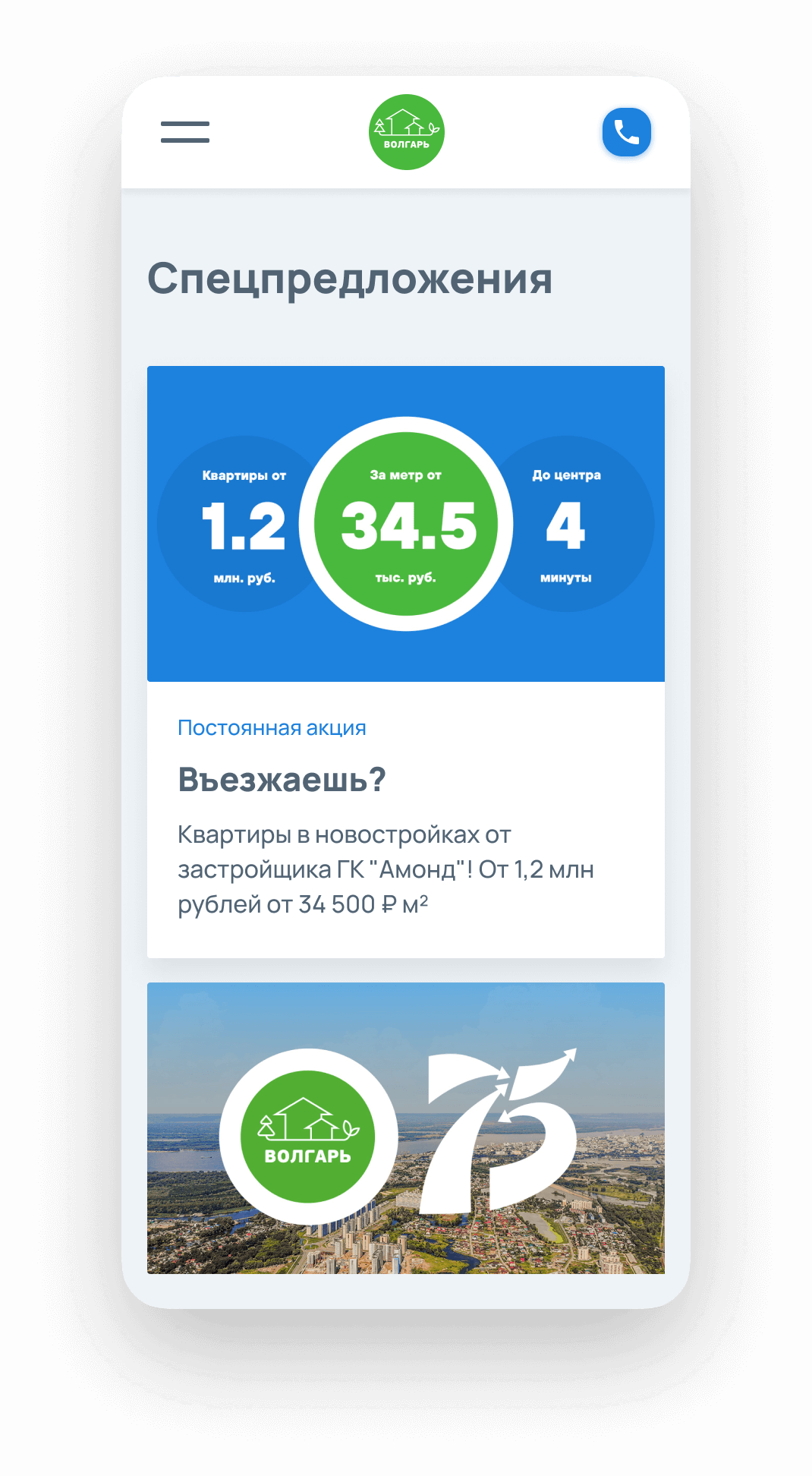Open the hamburger menu
This screenshot has width=812, height=1476.
(185, 131)
